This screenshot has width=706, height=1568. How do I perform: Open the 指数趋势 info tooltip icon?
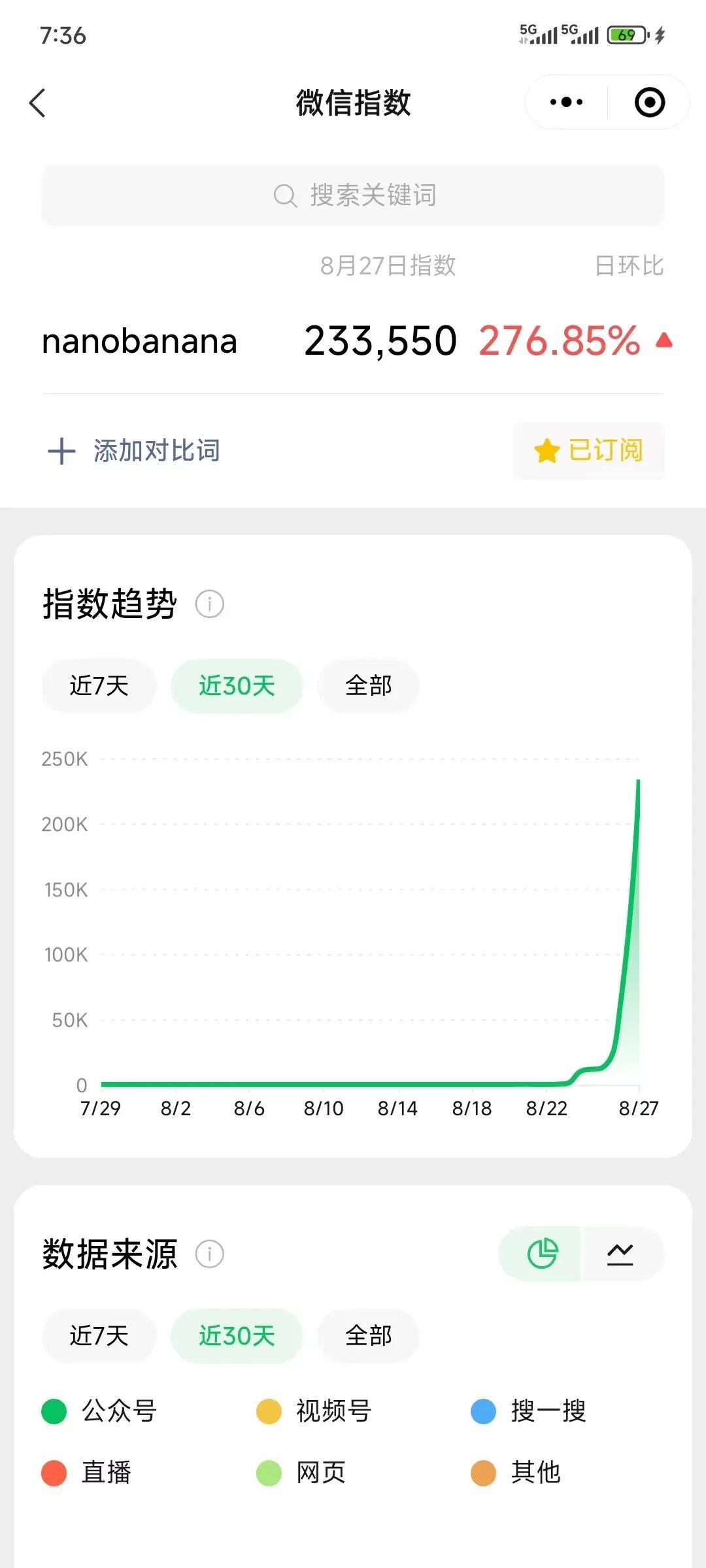tap(210, 604)
